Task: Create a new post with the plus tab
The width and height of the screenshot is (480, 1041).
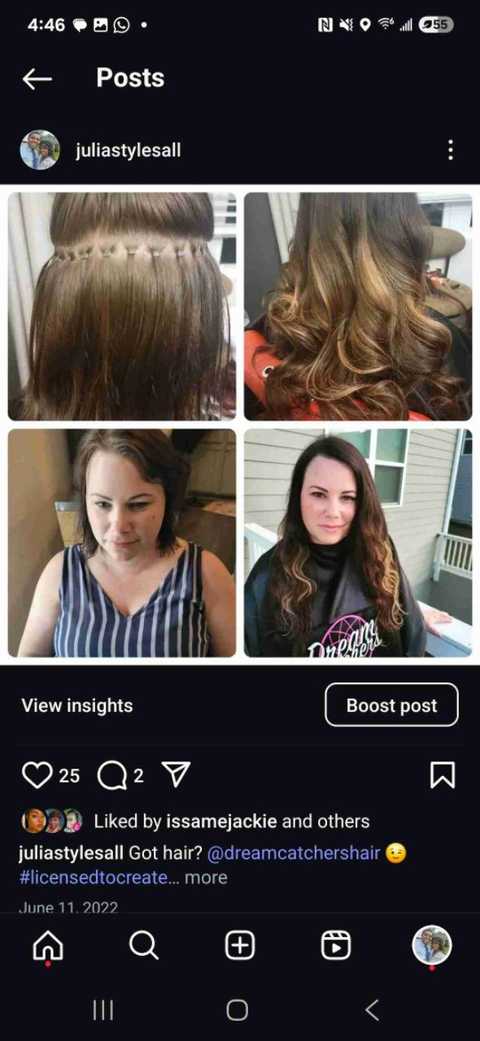Action: [240, 945]
